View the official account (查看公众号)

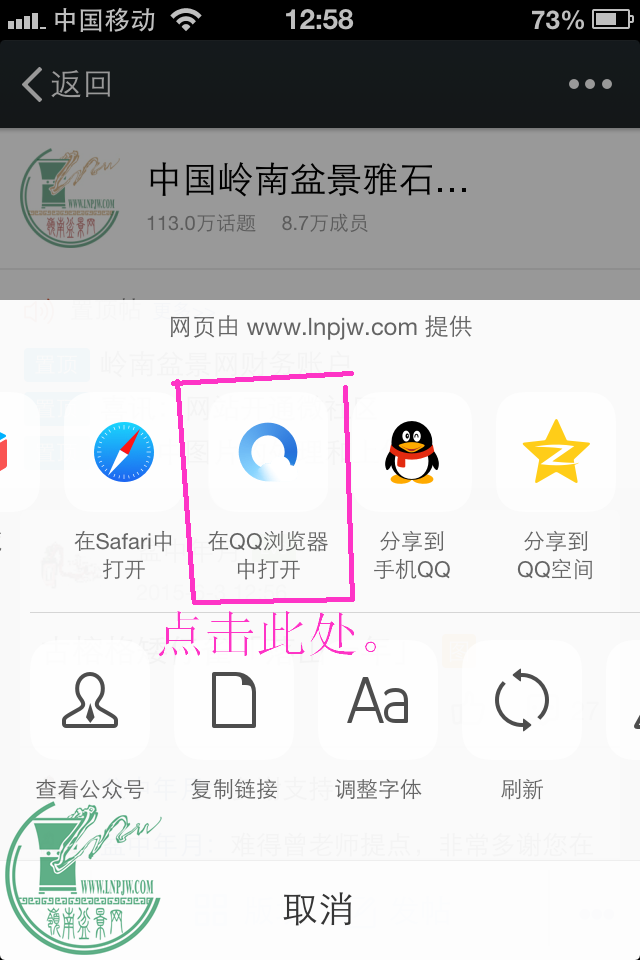click(x=90, y=701)
